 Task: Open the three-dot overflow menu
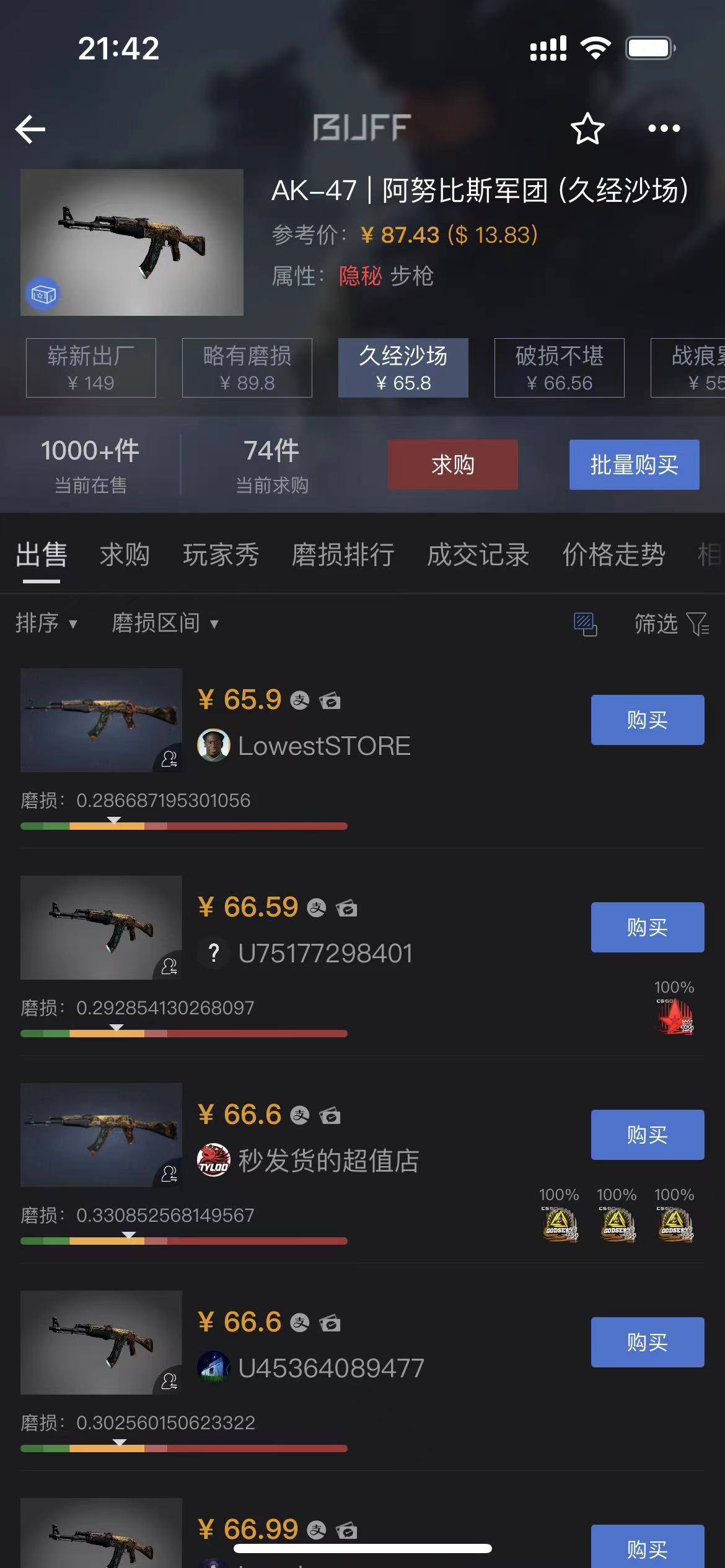(663, 129)
